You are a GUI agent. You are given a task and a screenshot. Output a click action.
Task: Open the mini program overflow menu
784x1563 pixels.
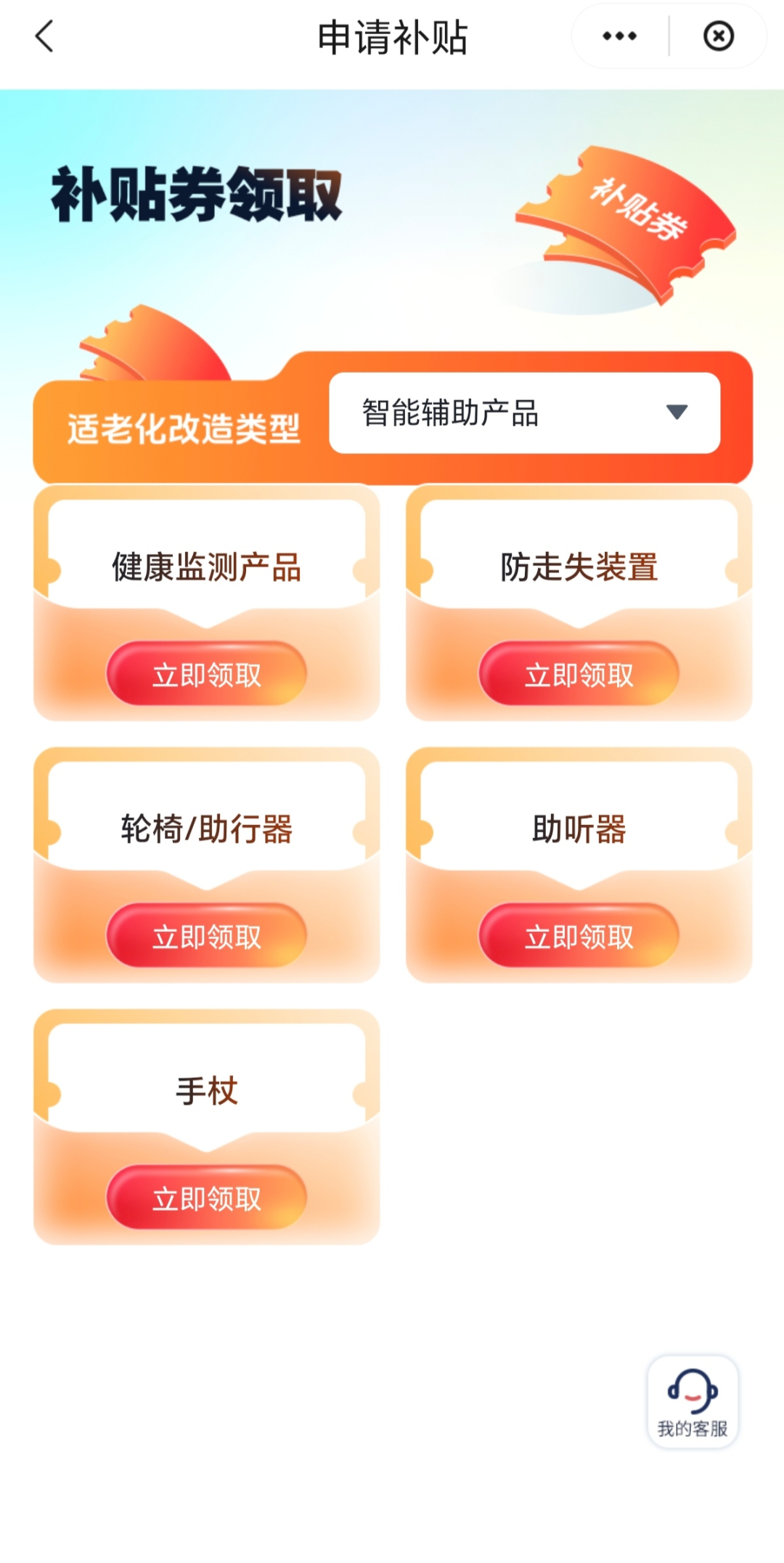tap(619, 36)
